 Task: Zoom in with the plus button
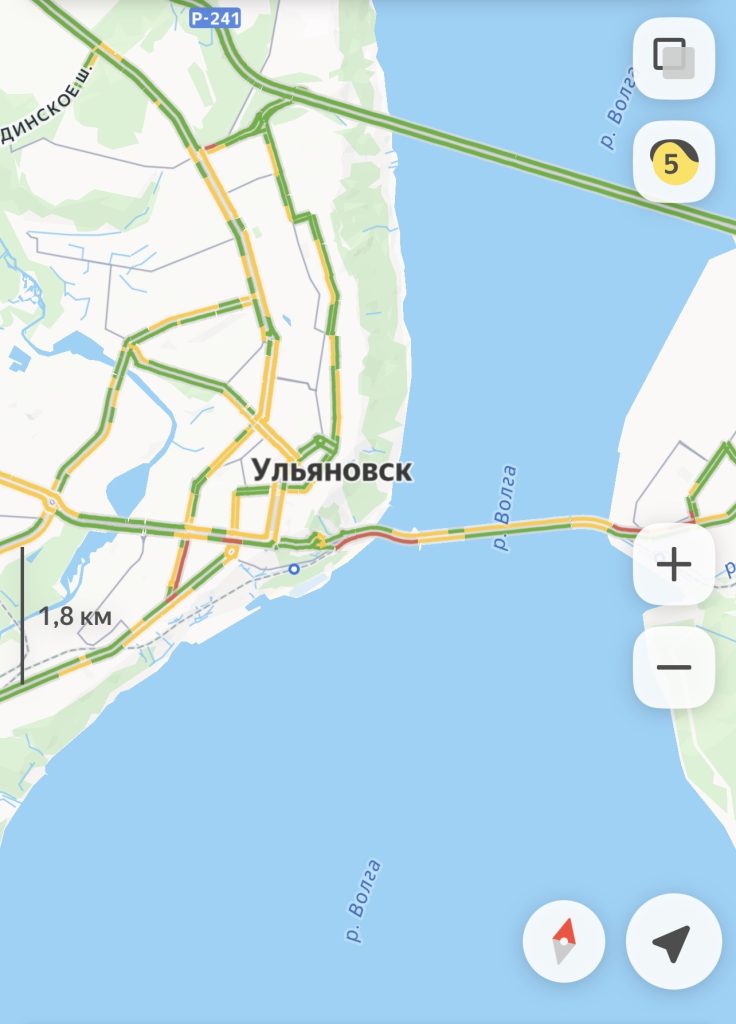[x=673, y=565]
